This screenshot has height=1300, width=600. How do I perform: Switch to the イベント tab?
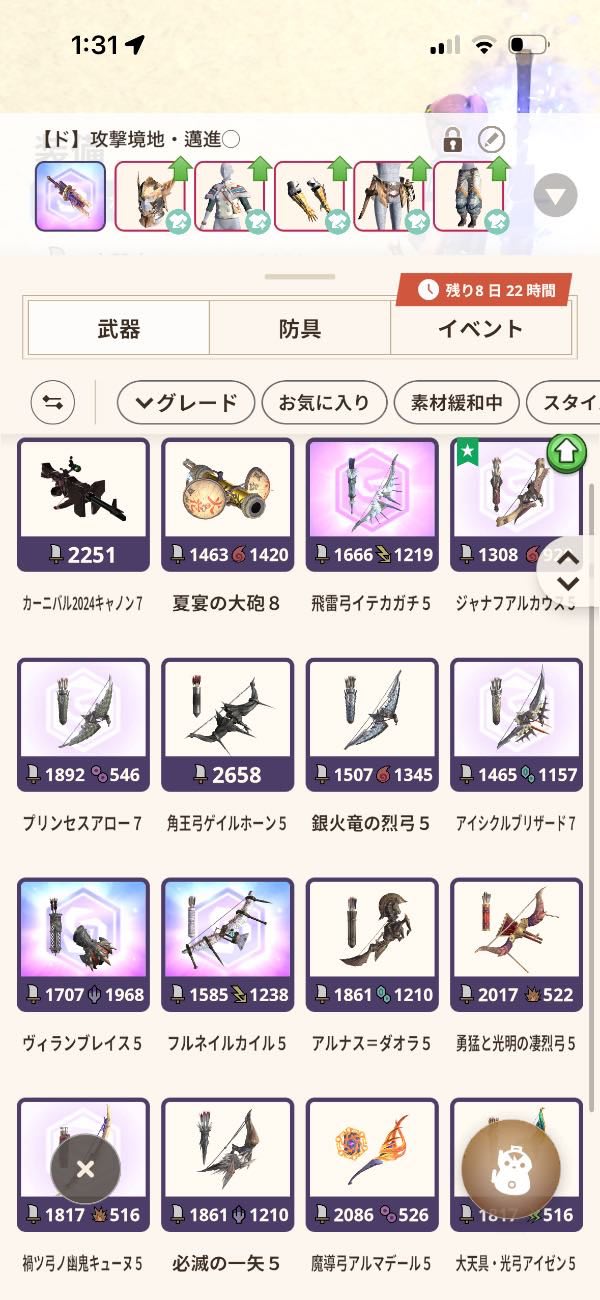tap(481, 328)
